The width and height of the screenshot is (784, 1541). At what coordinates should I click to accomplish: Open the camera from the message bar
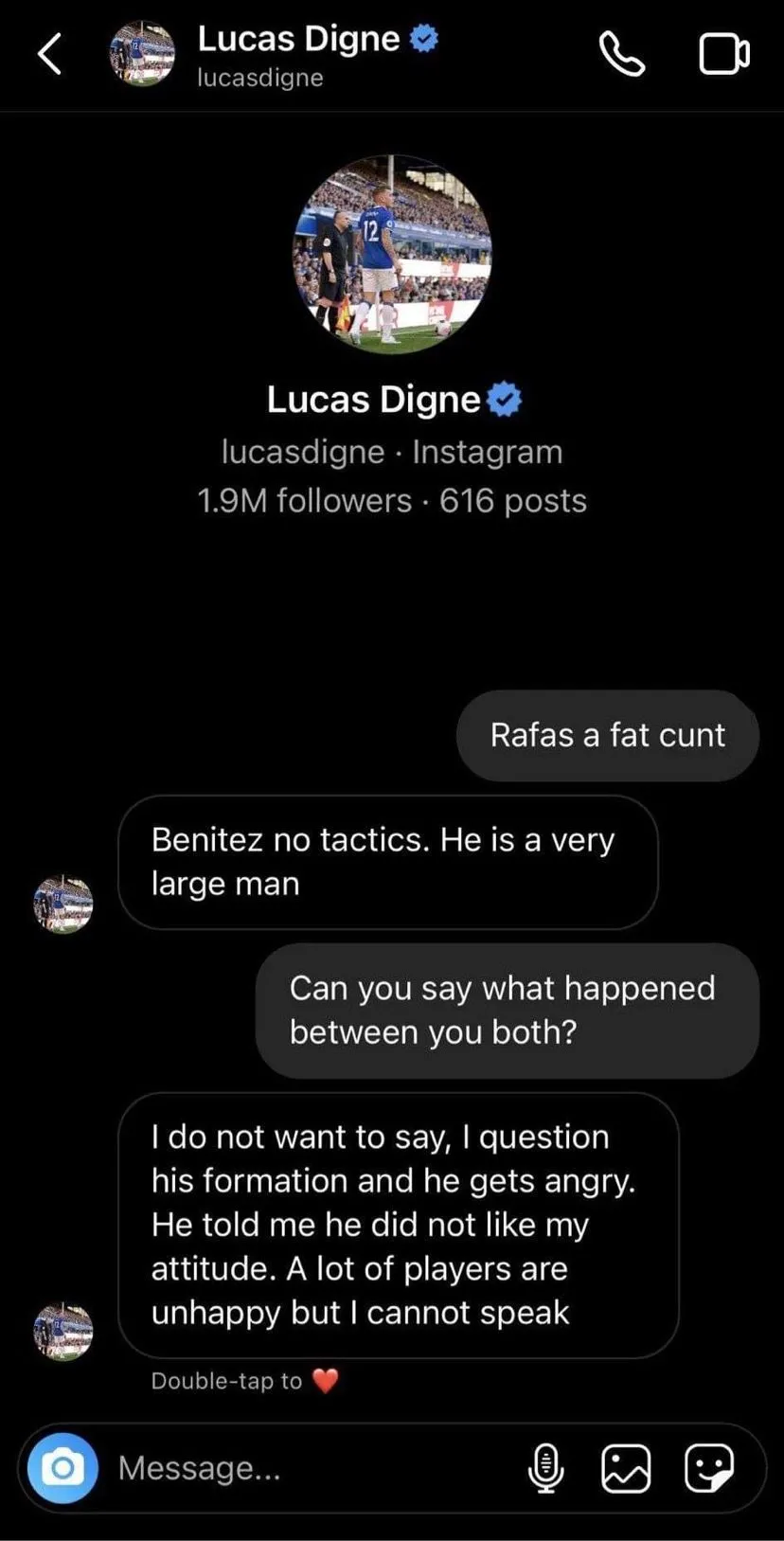tap(62, 1468)
